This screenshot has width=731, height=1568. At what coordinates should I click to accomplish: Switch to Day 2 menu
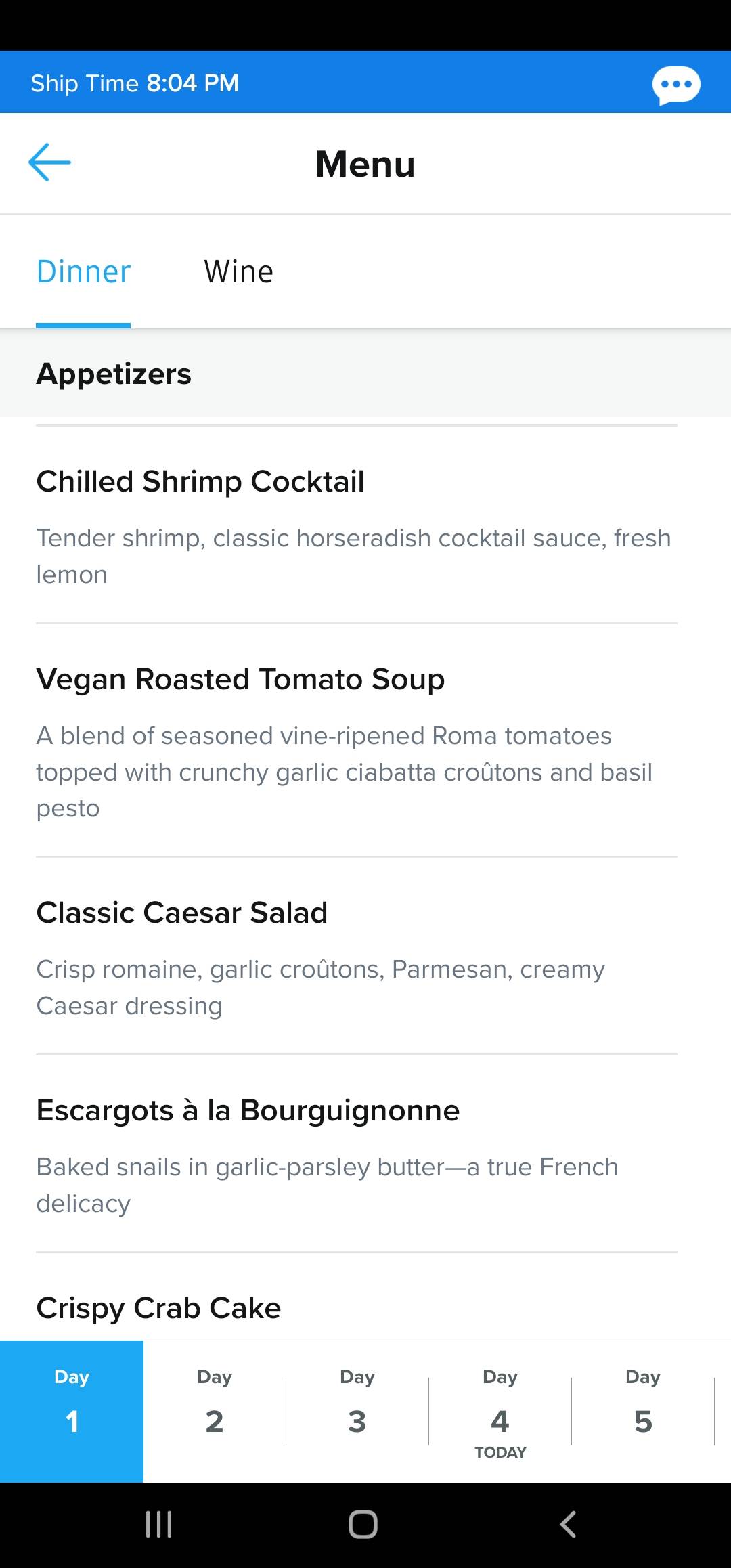(215, 1412)
